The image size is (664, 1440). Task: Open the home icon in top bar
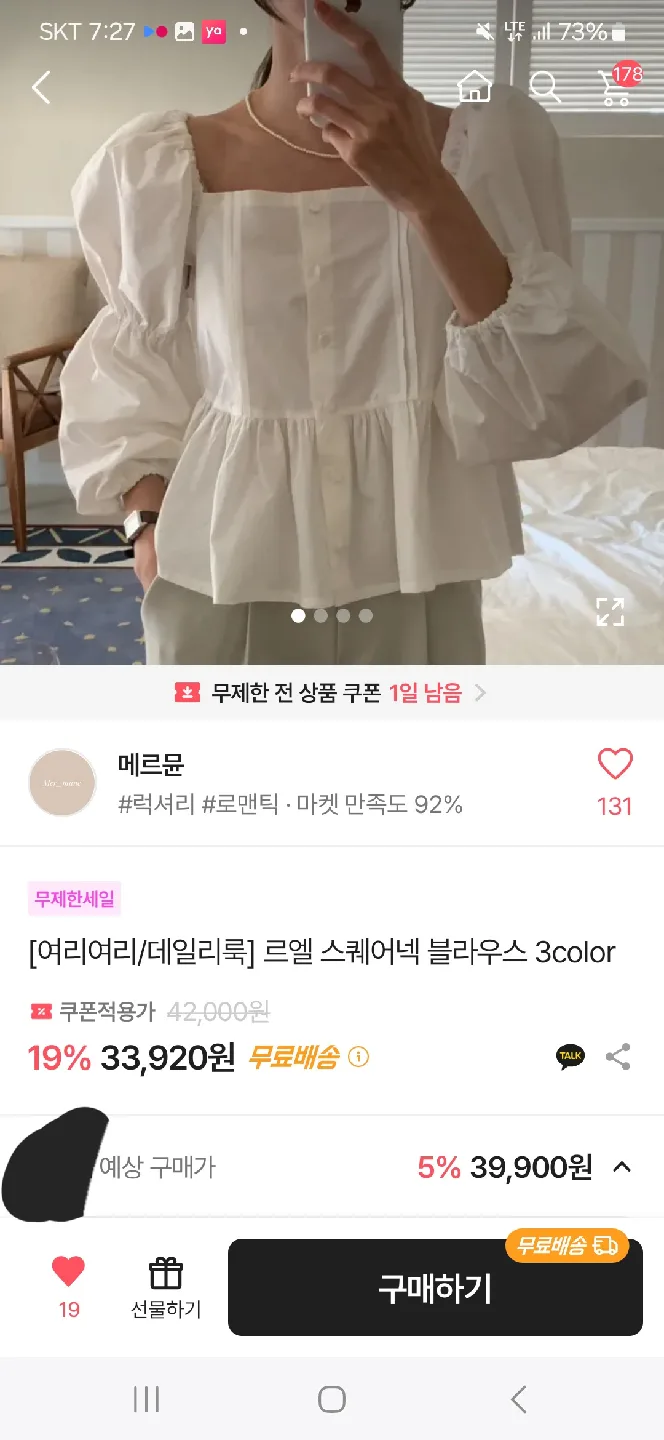point(475,88)
